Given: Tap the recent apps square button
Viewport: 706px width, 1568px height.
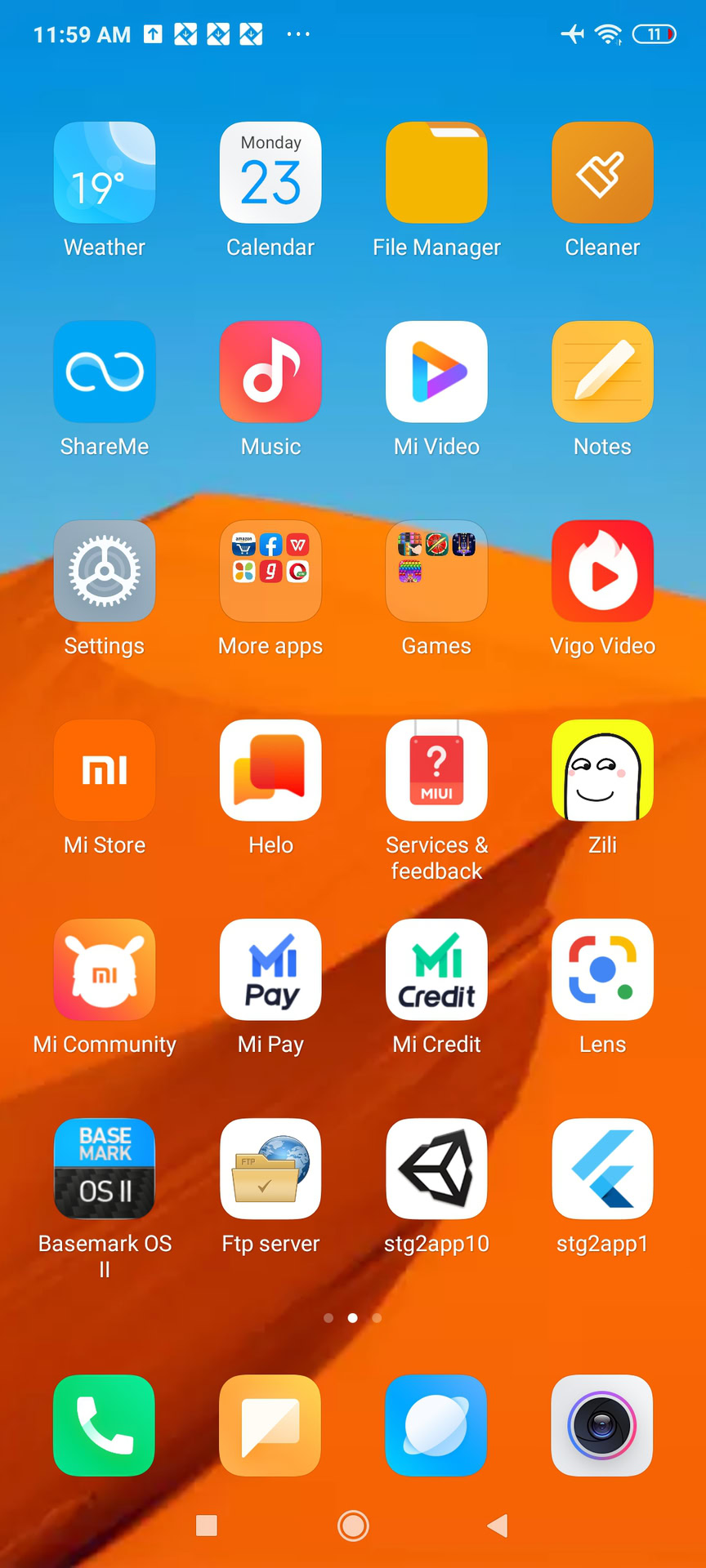Looking at the screenshot, I should pos(207,1525).
